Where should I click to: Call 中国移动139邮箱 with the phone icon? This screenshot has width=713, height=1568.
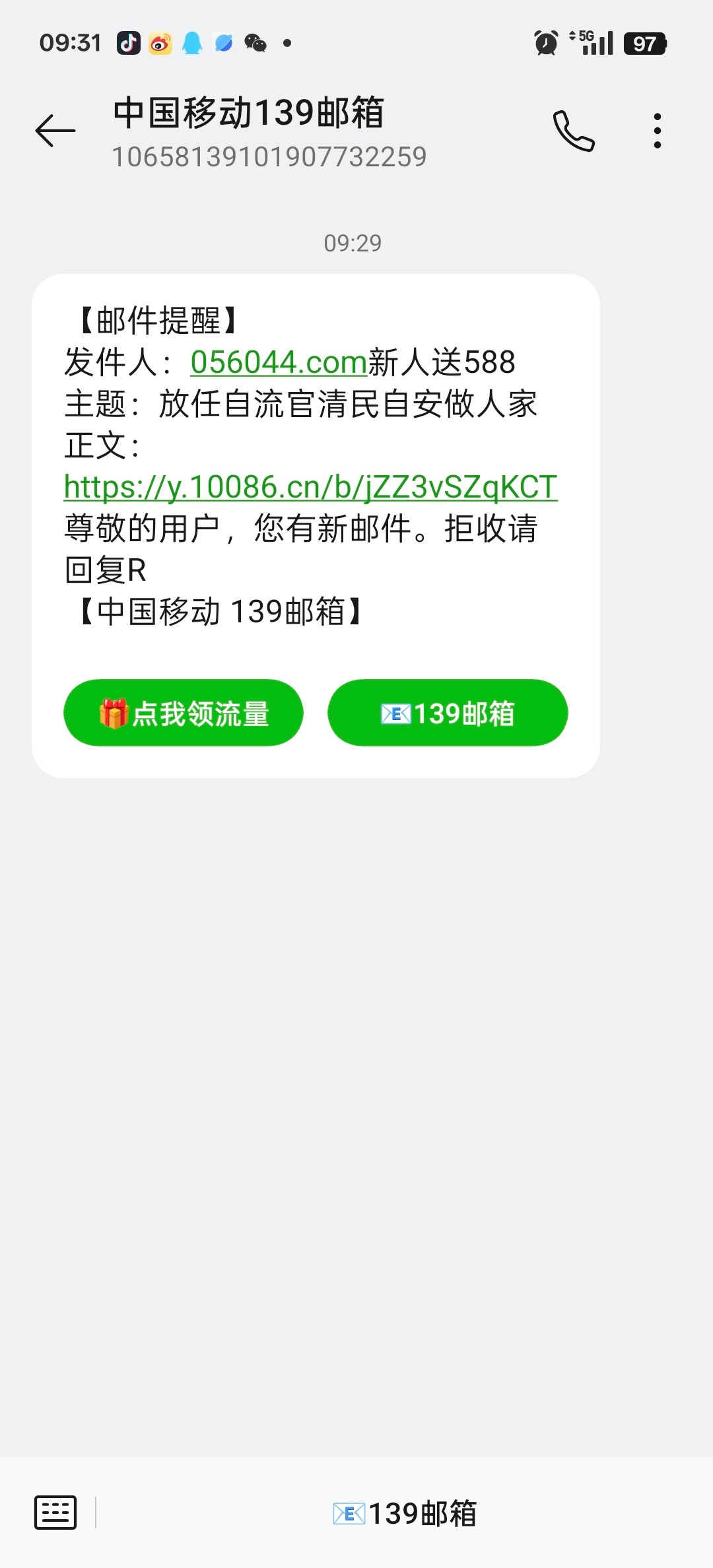tap(574, 131)
